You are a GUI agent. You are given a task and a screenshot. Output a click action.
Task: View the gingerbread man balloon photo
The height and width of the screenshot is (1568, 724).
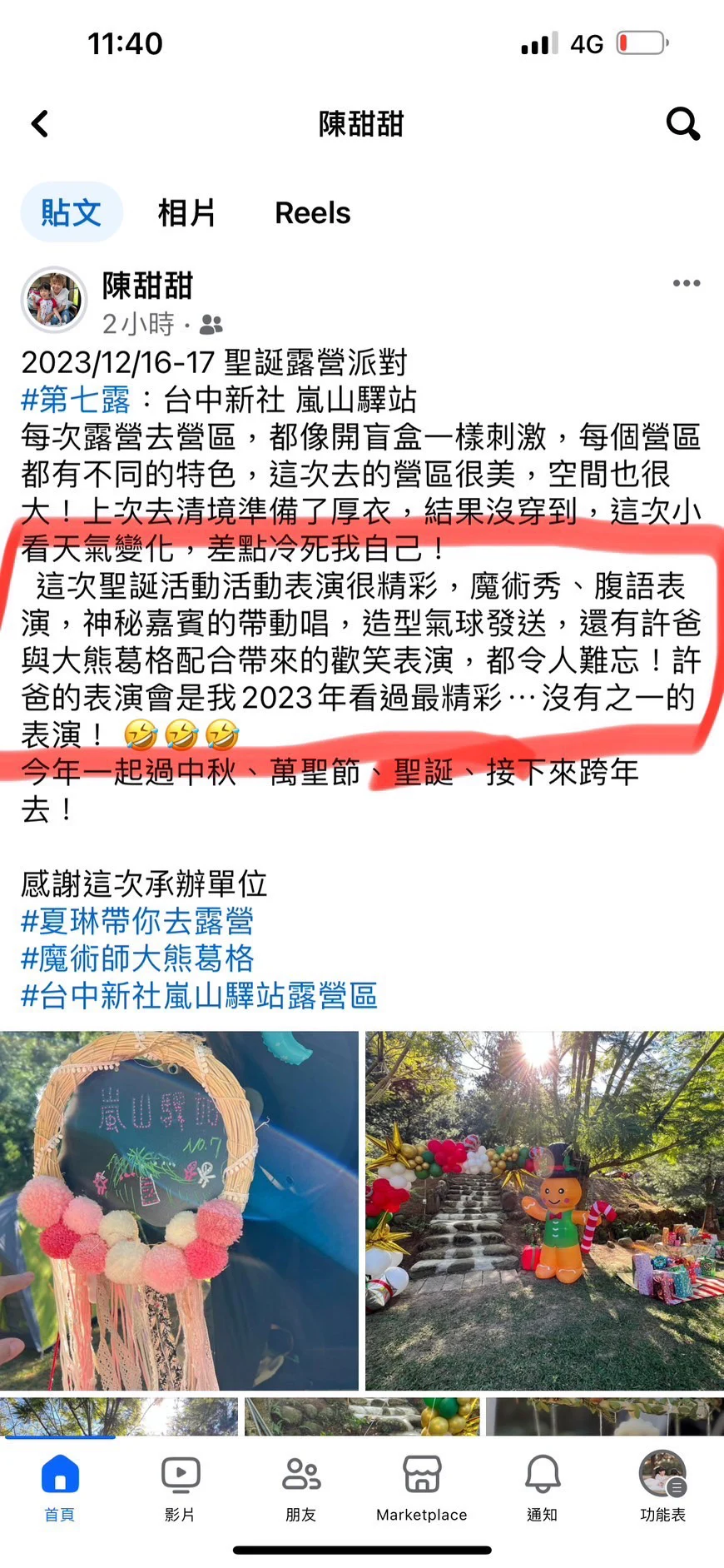(x=544, y=1210)
